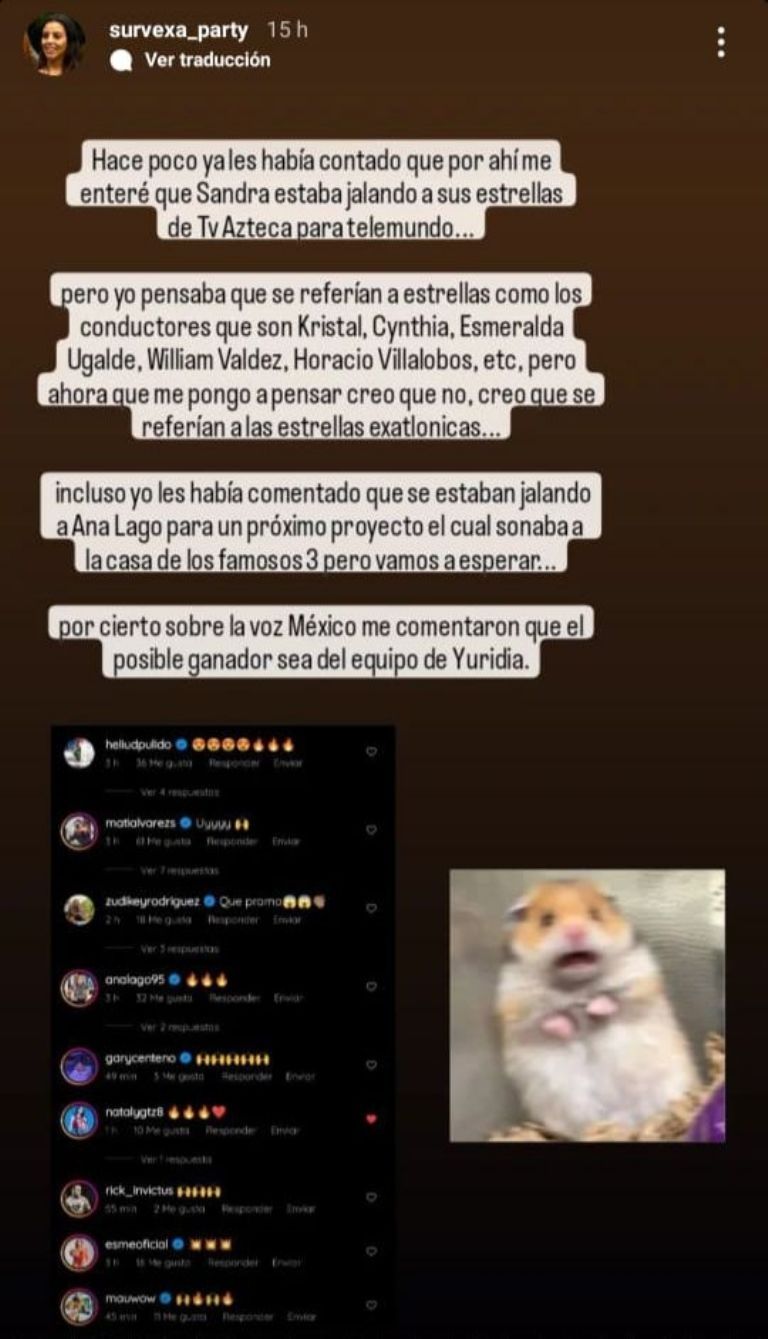
Task: Click the verified badge next to garycenteno
Action: tap(184, 1058)
